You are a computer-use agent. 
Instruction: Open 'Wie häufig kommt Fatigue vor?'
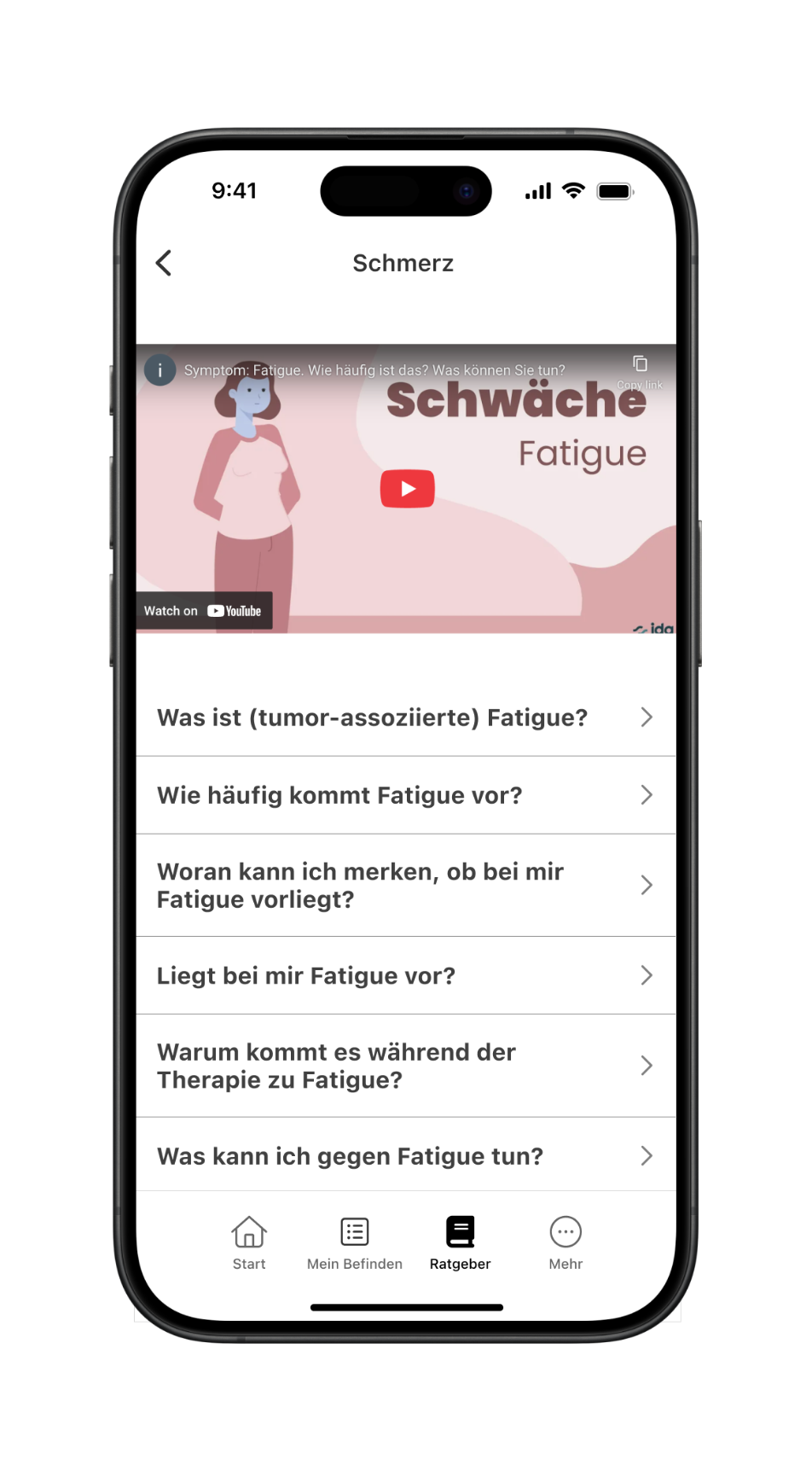(405, 795)
